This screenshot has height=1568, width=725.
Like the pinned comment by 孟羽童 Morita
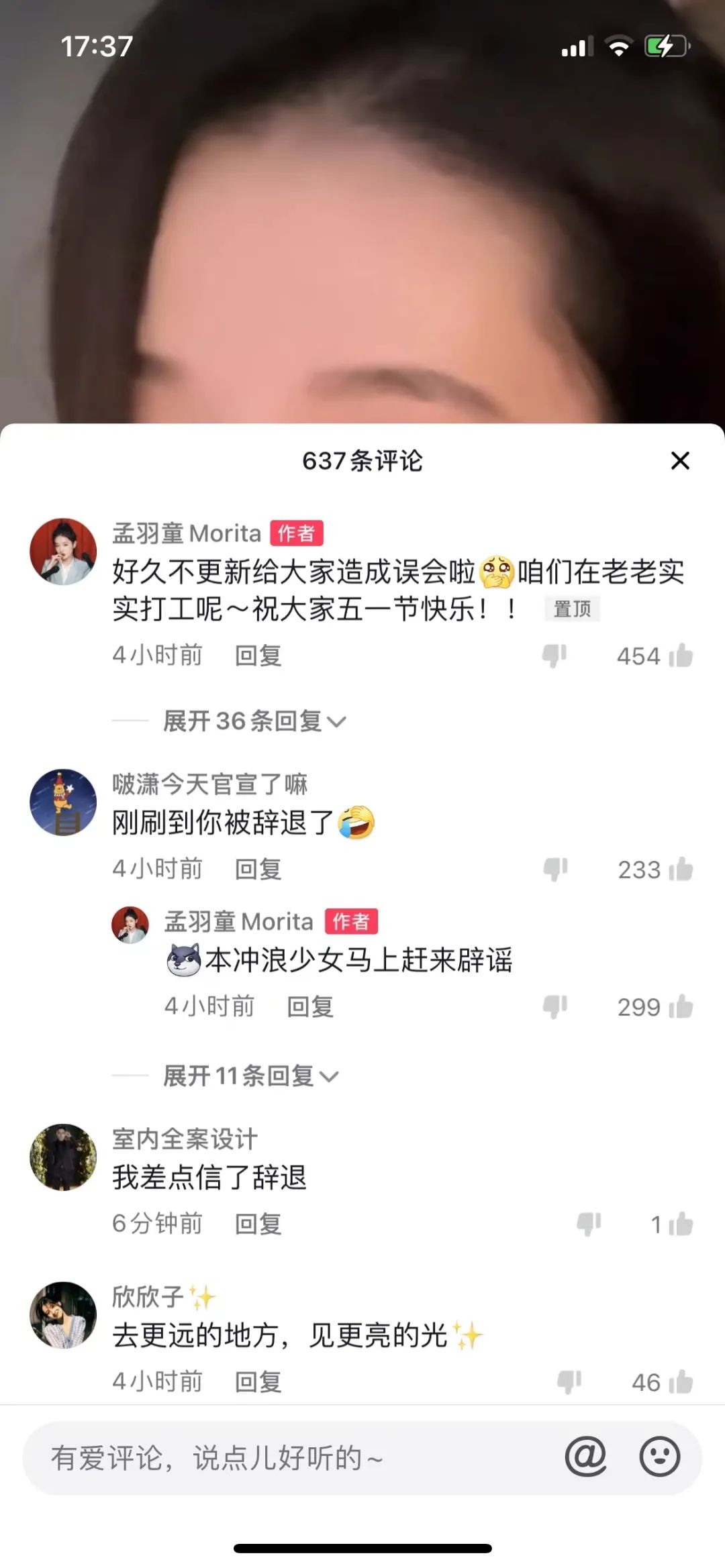(681, 656)
